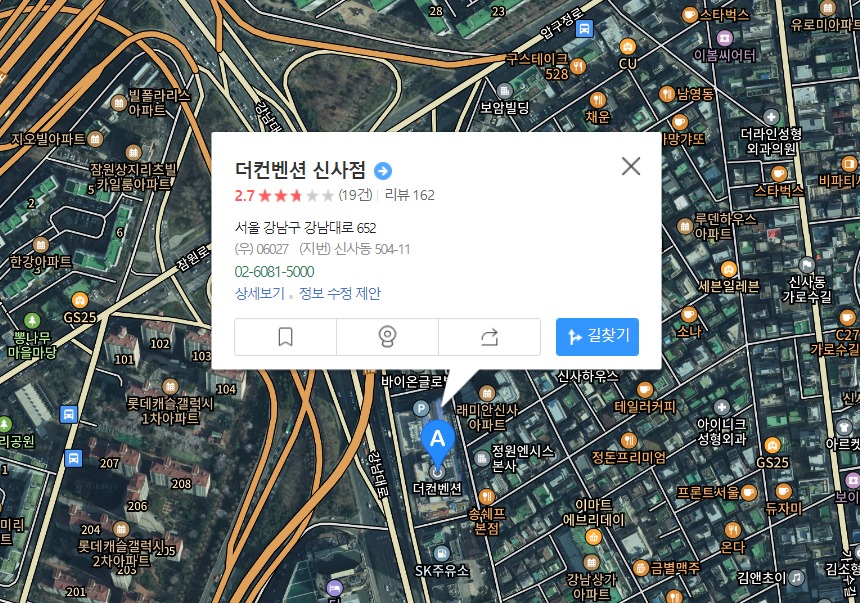Viewport: 860px width, 603px height.
Task: Open the 리뷰 162 reviews count
Action: click(410, 195)
